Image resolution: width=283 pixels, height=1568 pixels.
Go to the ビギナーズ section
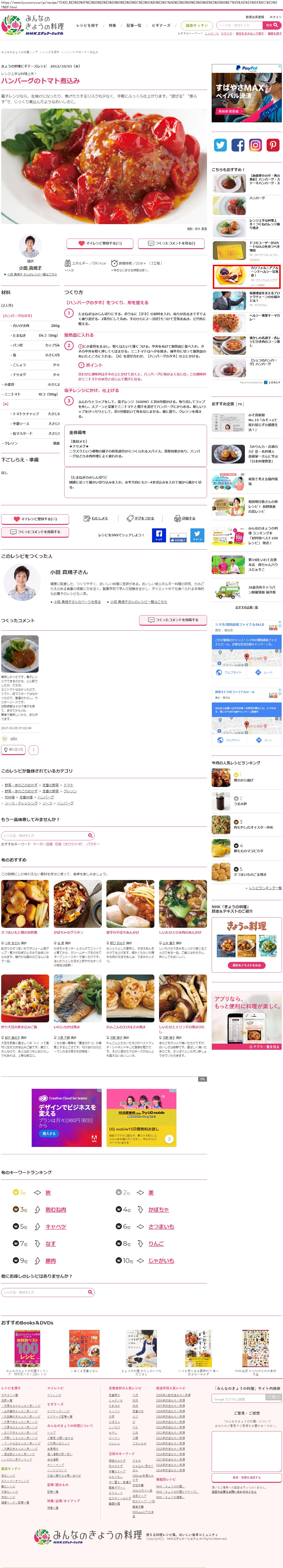pyautogui.click(x=161, y=26)
